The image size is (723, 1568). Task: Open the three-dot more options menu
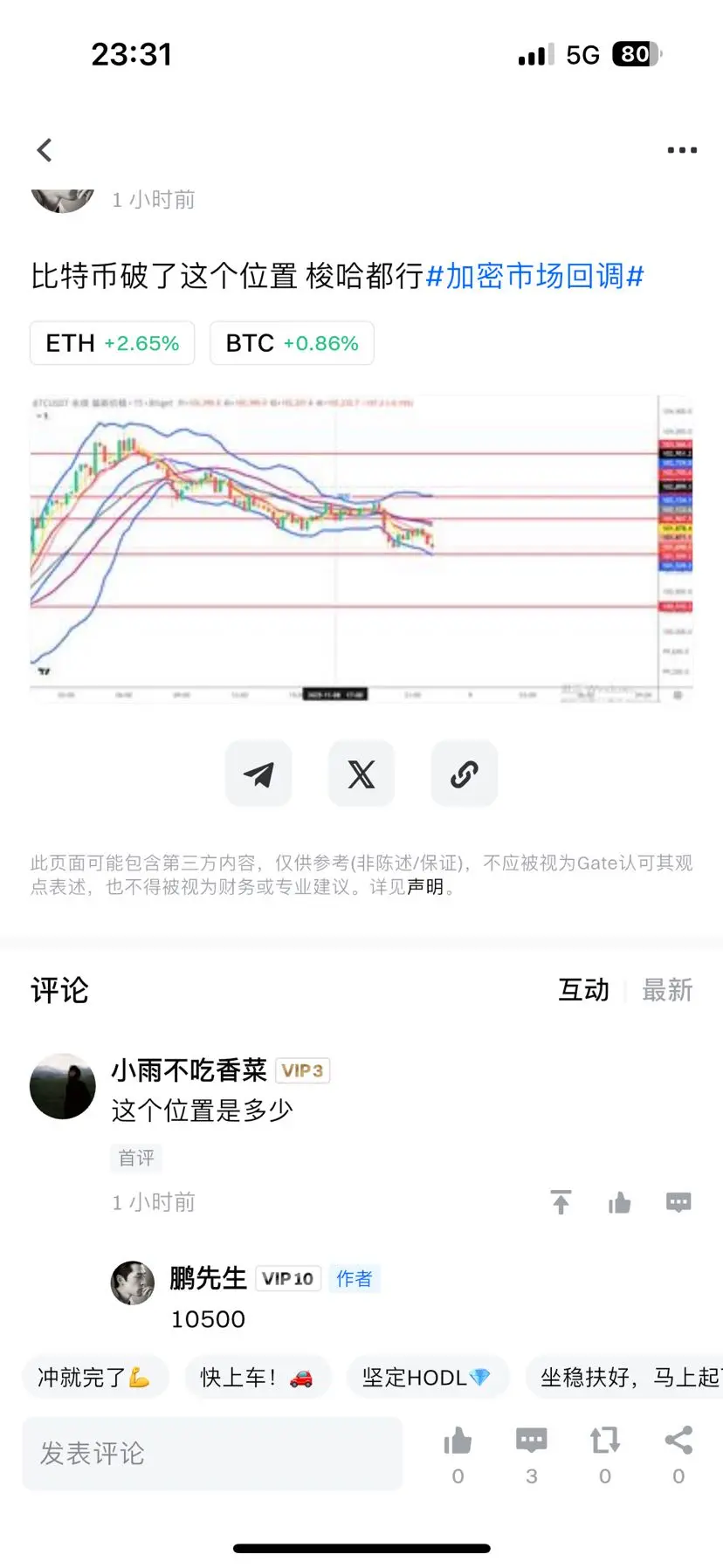[x=680, y=149]
